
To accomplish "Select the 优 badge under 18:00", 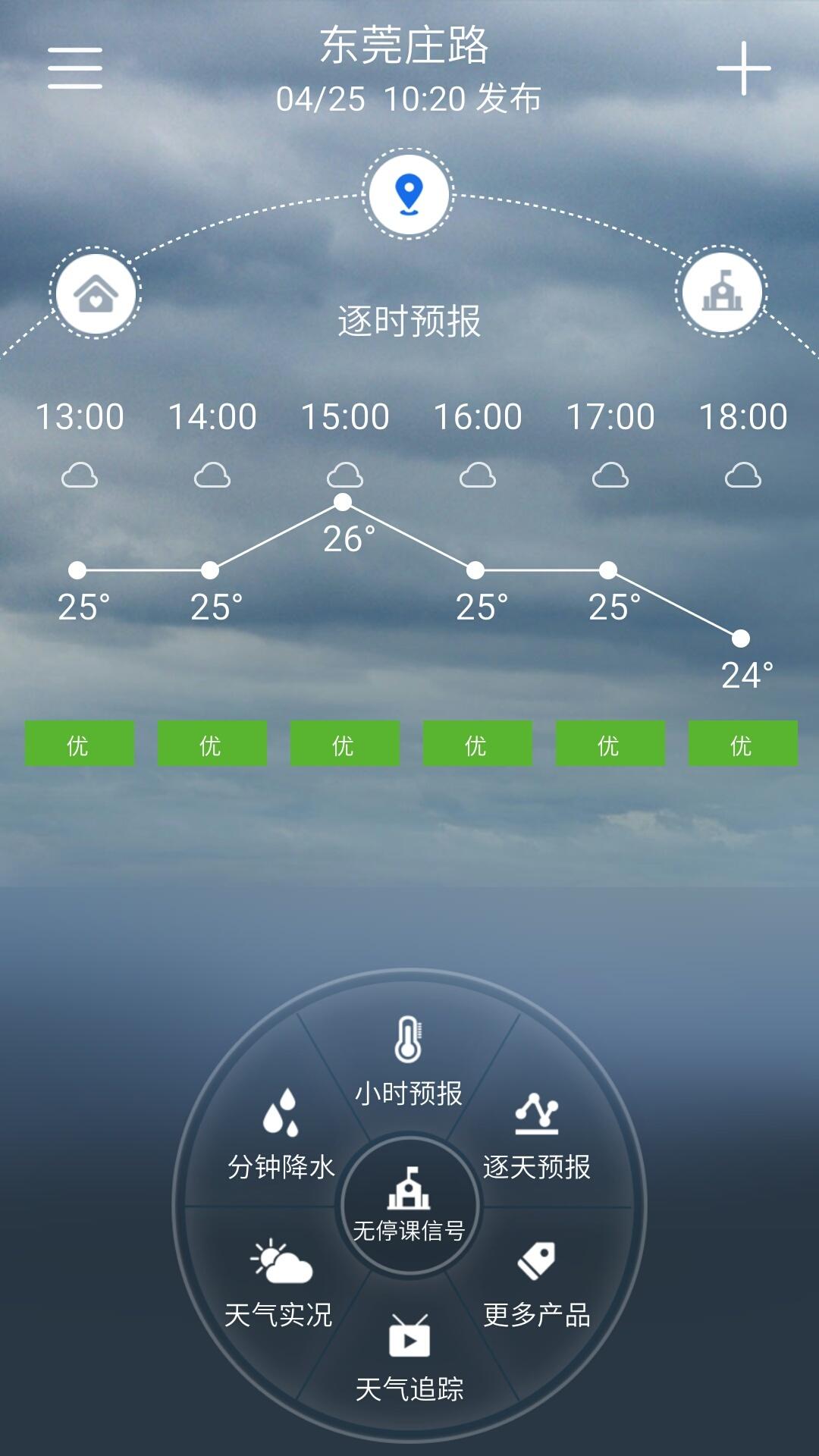I will point(742,744).
